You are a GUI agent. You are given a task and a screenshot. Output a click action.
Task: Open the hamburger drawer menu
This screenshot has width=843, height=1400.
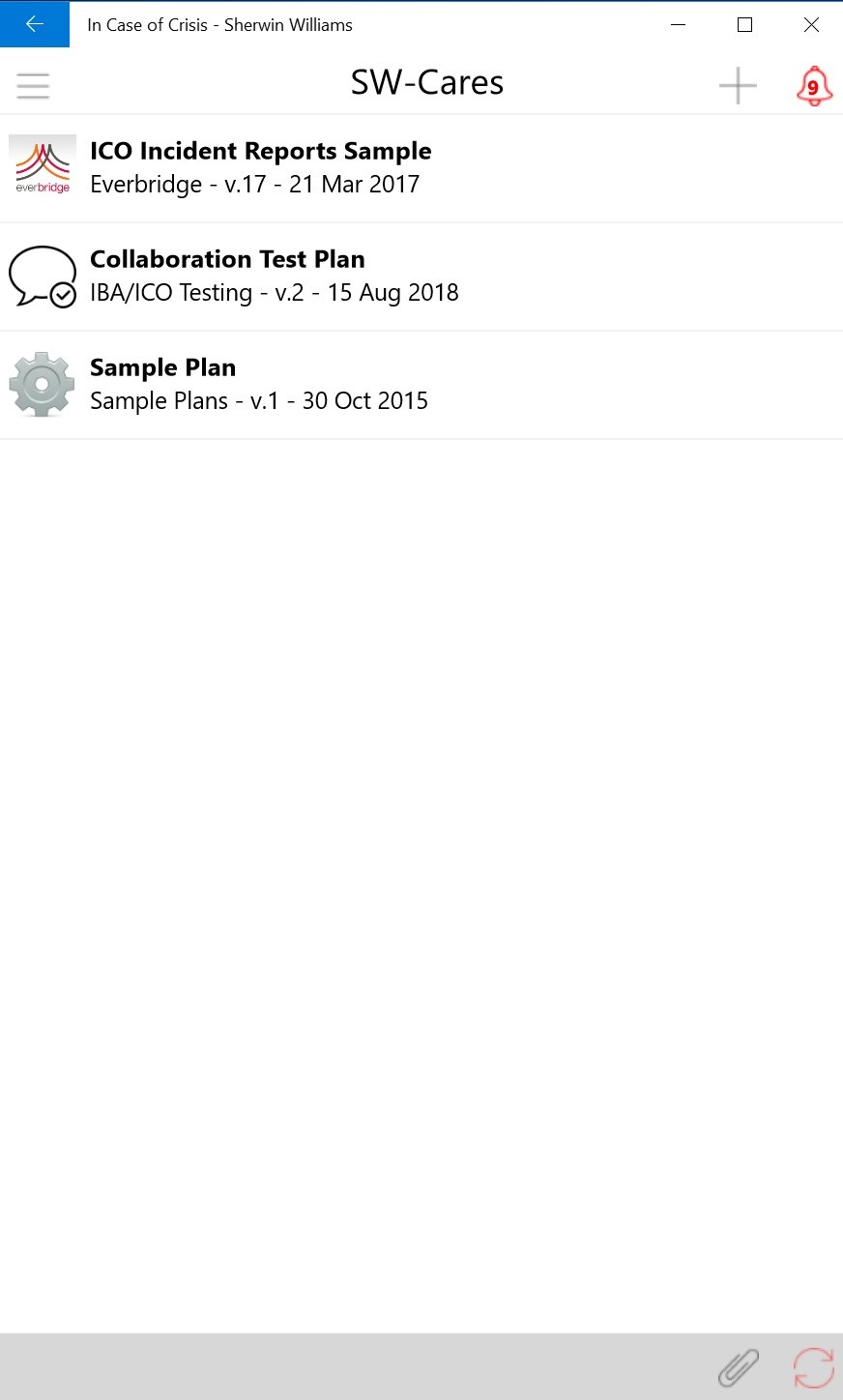point(33,85)
